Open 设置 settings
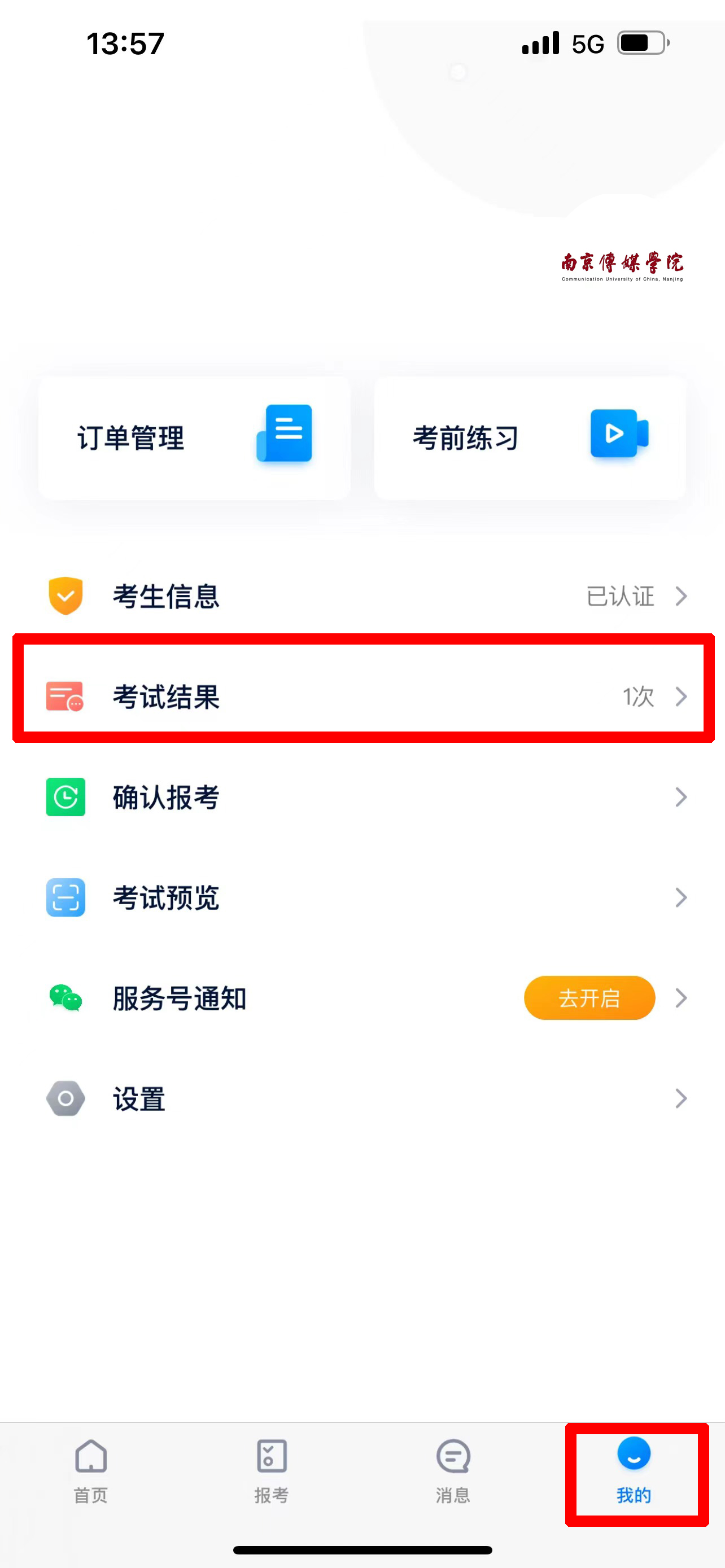Viewport: 725px width, 1568px height. click(363, 1098)
